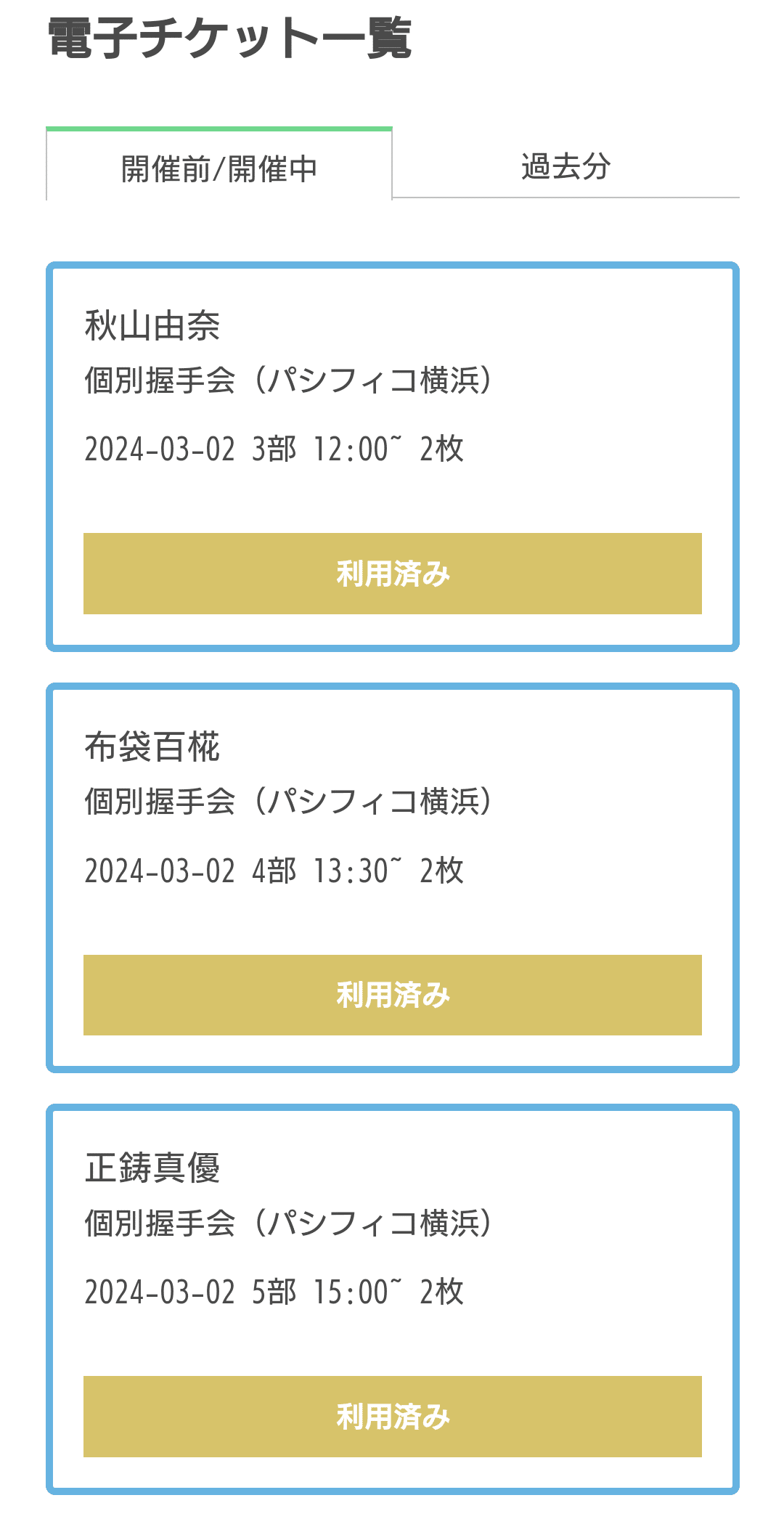The height and width of the screenshot is (1519, 784).
Task: Select the name 布袋百椛
Action: (x=152, y=746)
